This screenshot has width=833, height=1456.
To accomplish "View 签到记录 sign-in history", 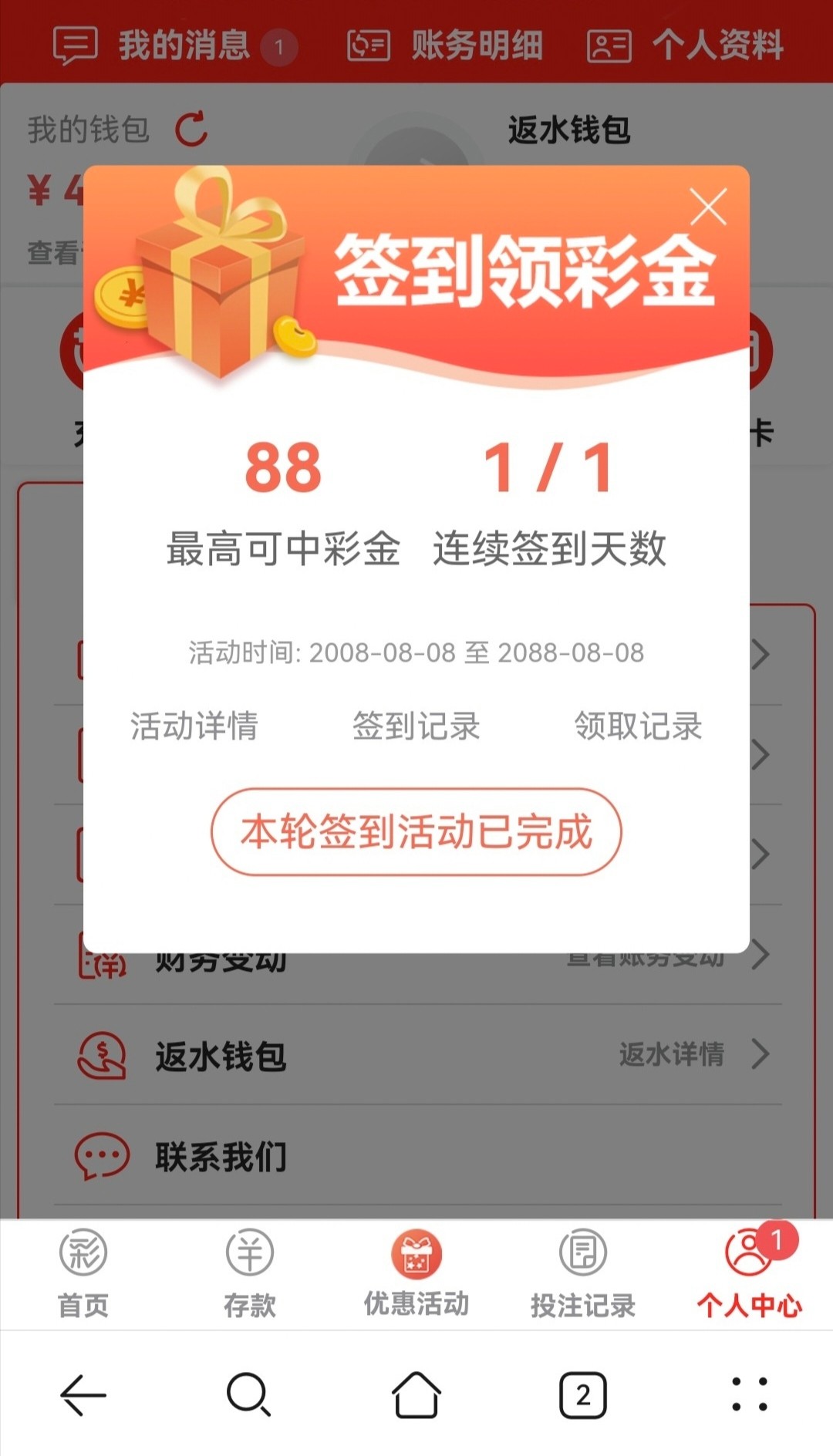I will (416, 726).
